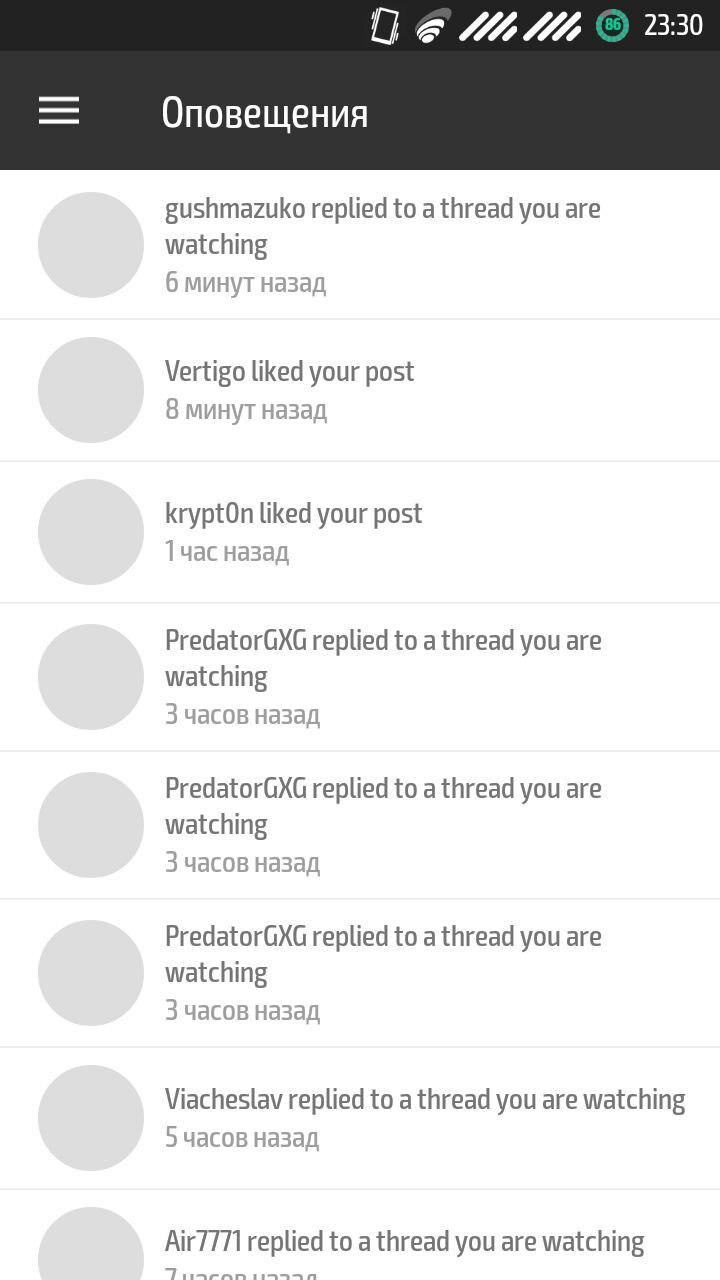
Task: Open Viacheslav's thread reply notification
Action: [x=424, y=1117]
